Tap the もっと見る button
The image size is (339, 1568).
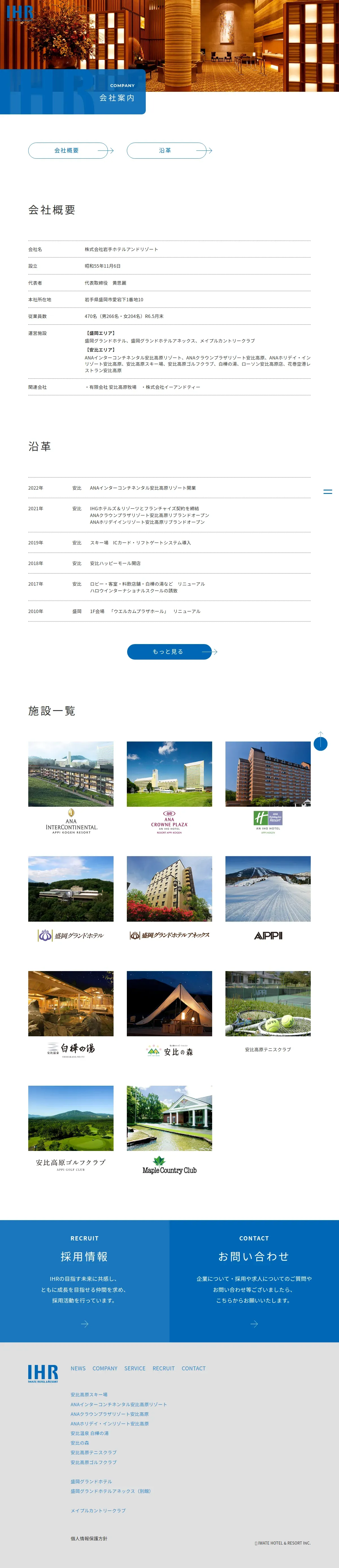[169, 651]
